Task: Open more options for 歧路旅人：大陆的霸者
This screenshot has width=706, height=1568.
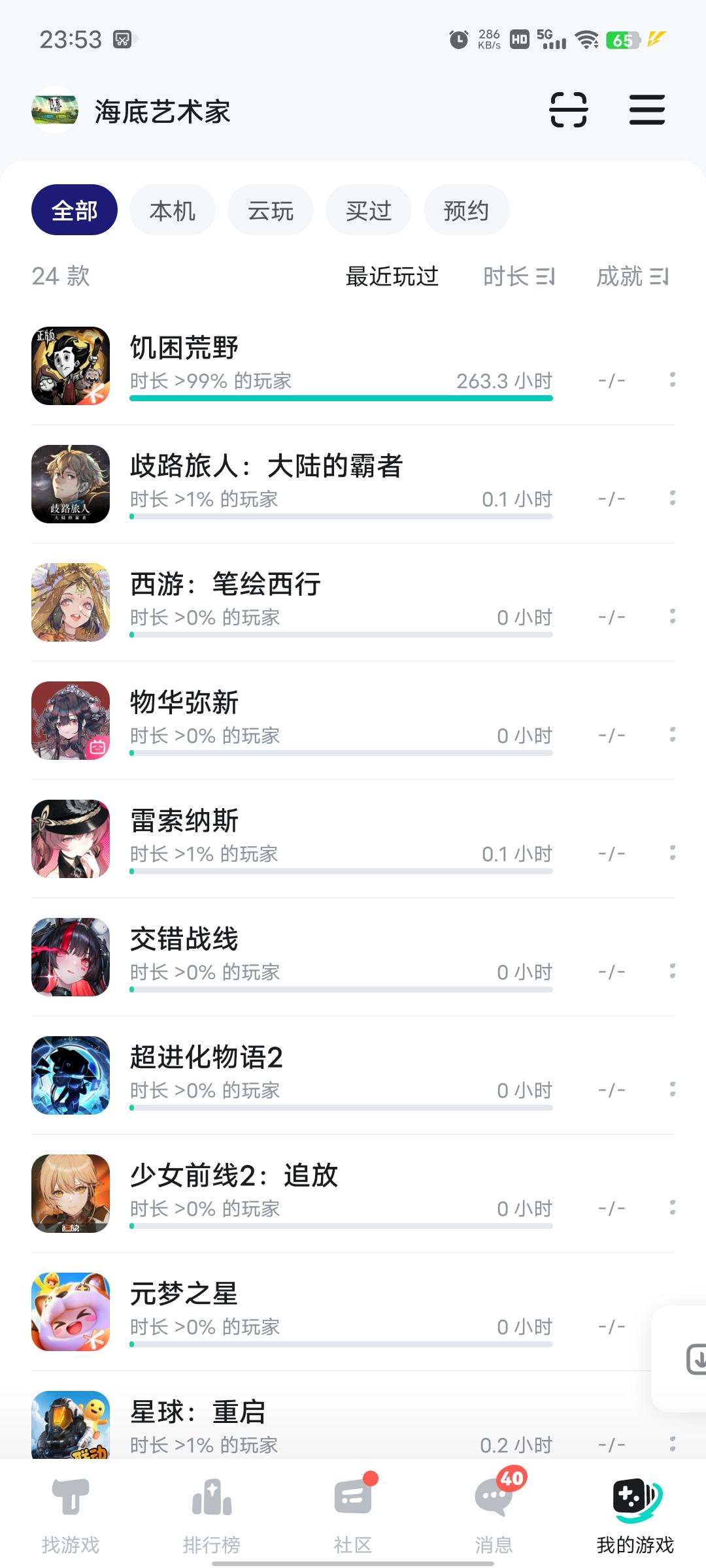Action: tap(672, 498)
